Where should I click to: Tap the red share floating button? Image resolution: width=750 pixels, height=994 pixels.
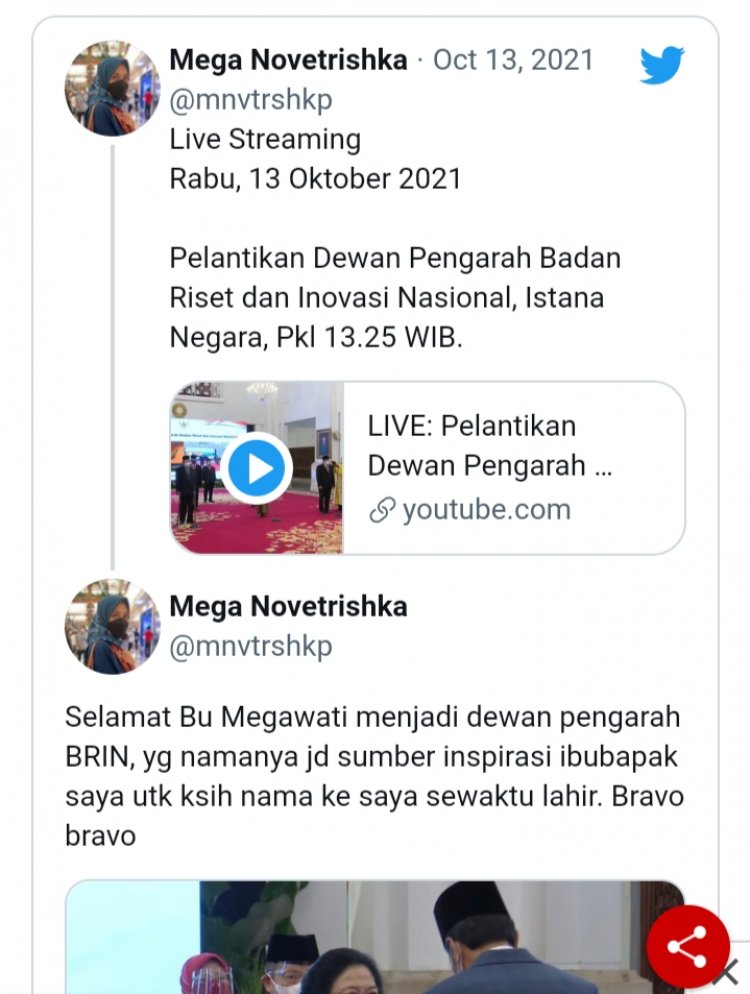(x=687, y=946)
